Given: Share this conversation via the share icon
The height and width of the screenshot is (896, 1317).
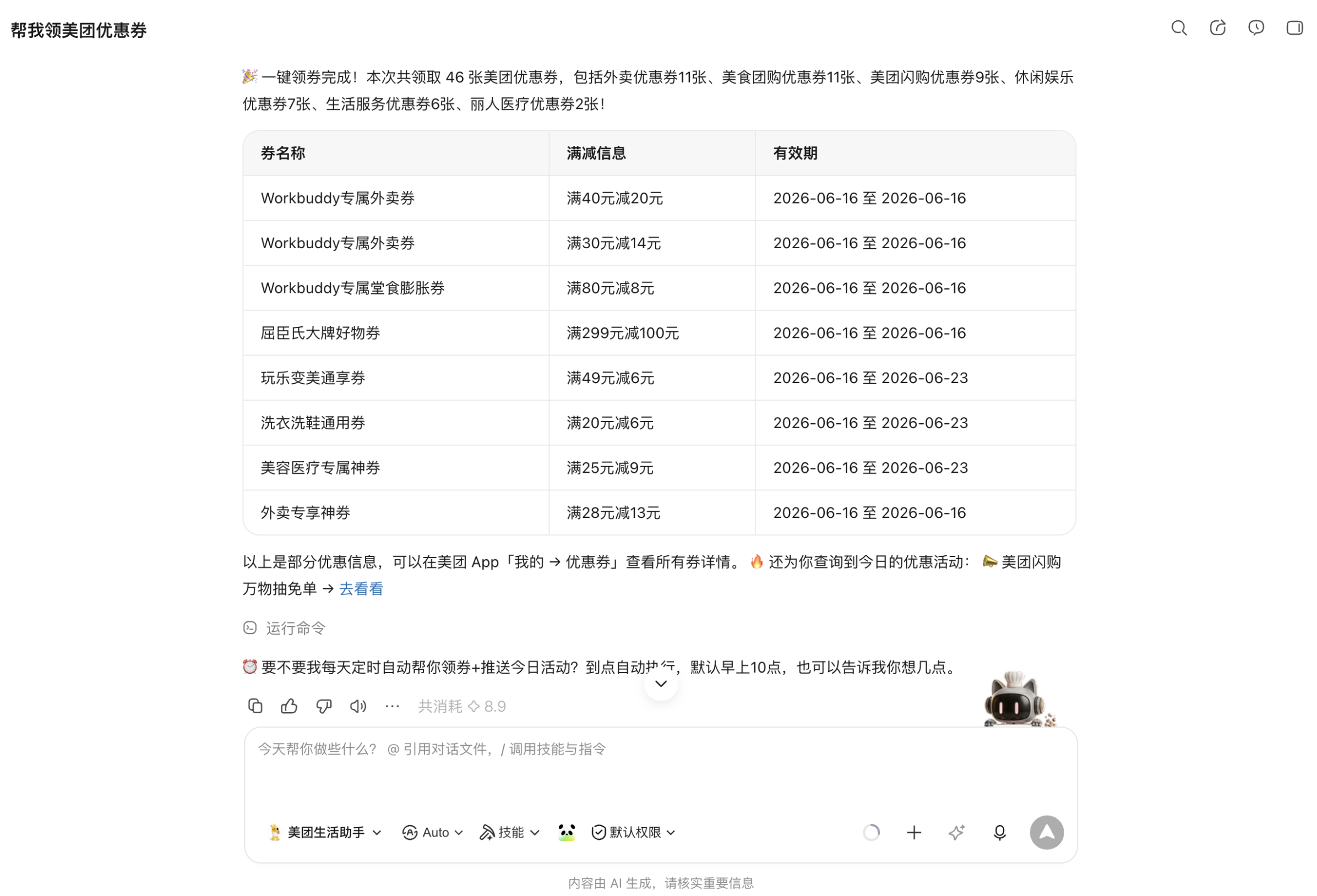Looking at the screenshot, I should pos(1217,28).
